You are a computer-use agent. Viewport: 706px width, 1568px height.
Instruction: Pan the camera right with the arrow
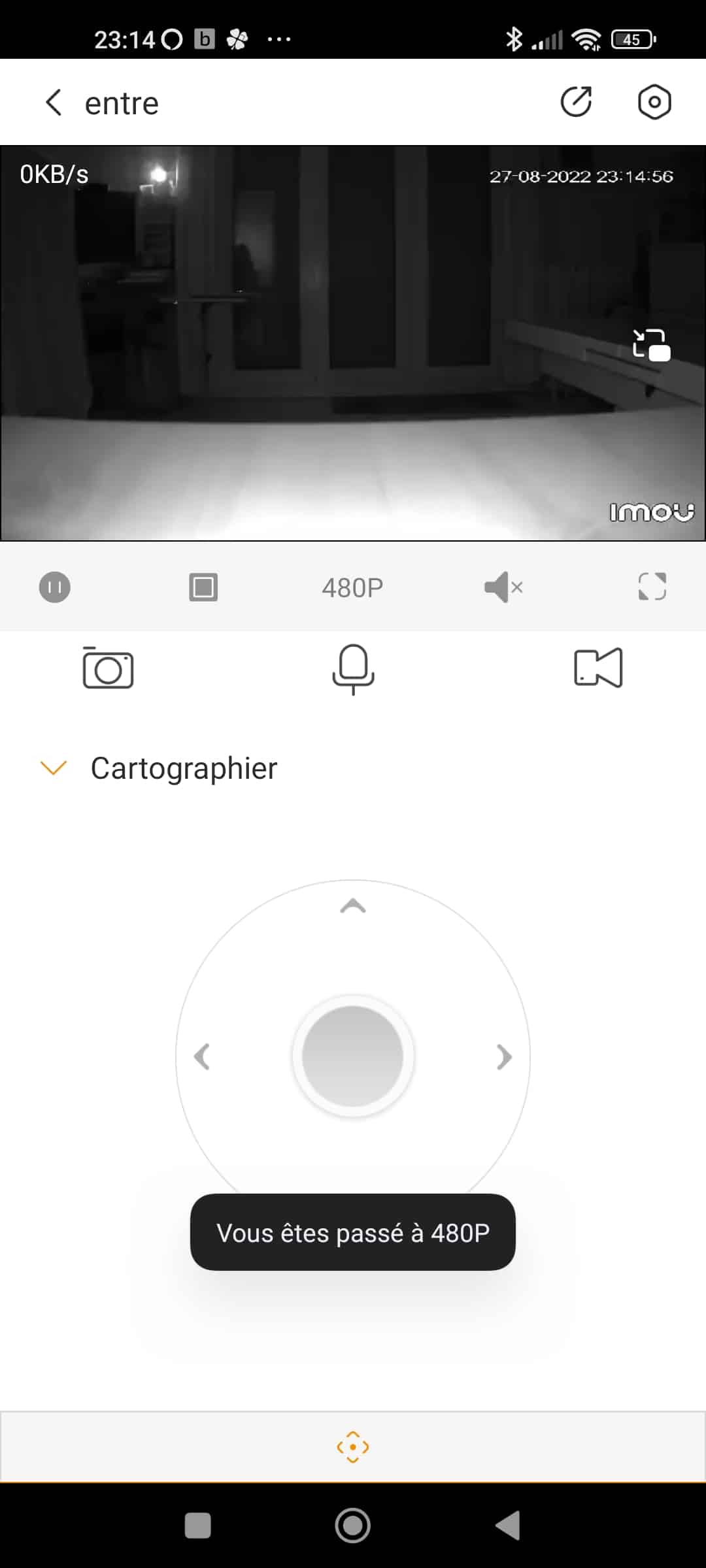[x=504, y=1056]
